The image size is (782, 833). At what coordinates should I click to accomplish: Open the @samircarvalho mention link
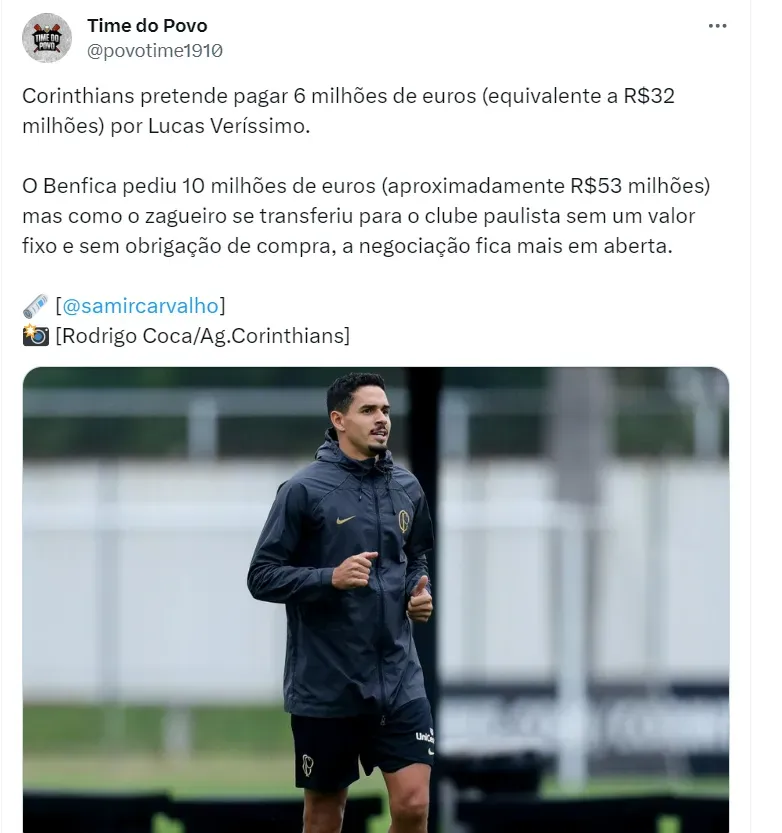tap(141, 305)
